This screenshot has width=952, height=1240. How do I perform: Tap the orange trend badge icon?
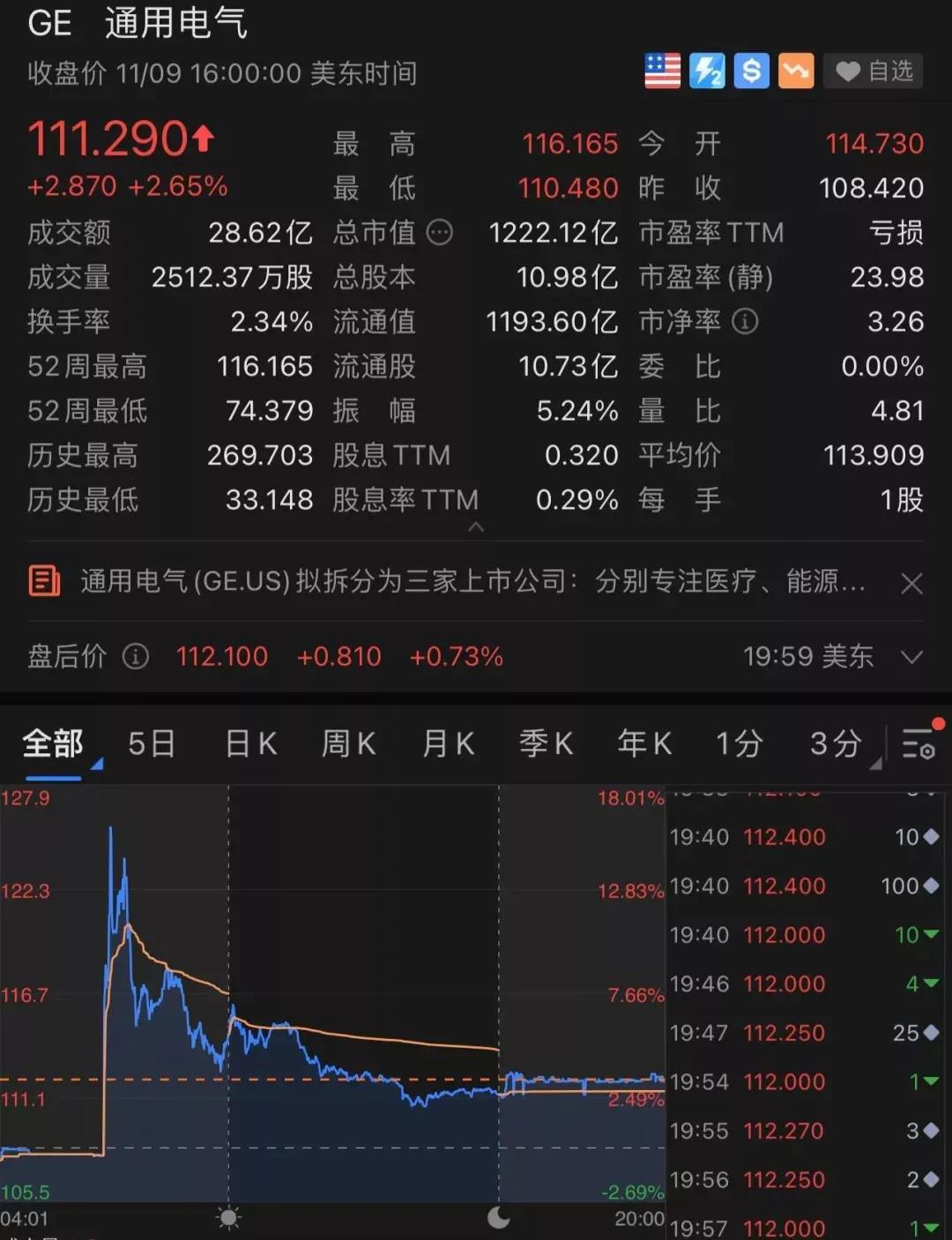(795, 71)
